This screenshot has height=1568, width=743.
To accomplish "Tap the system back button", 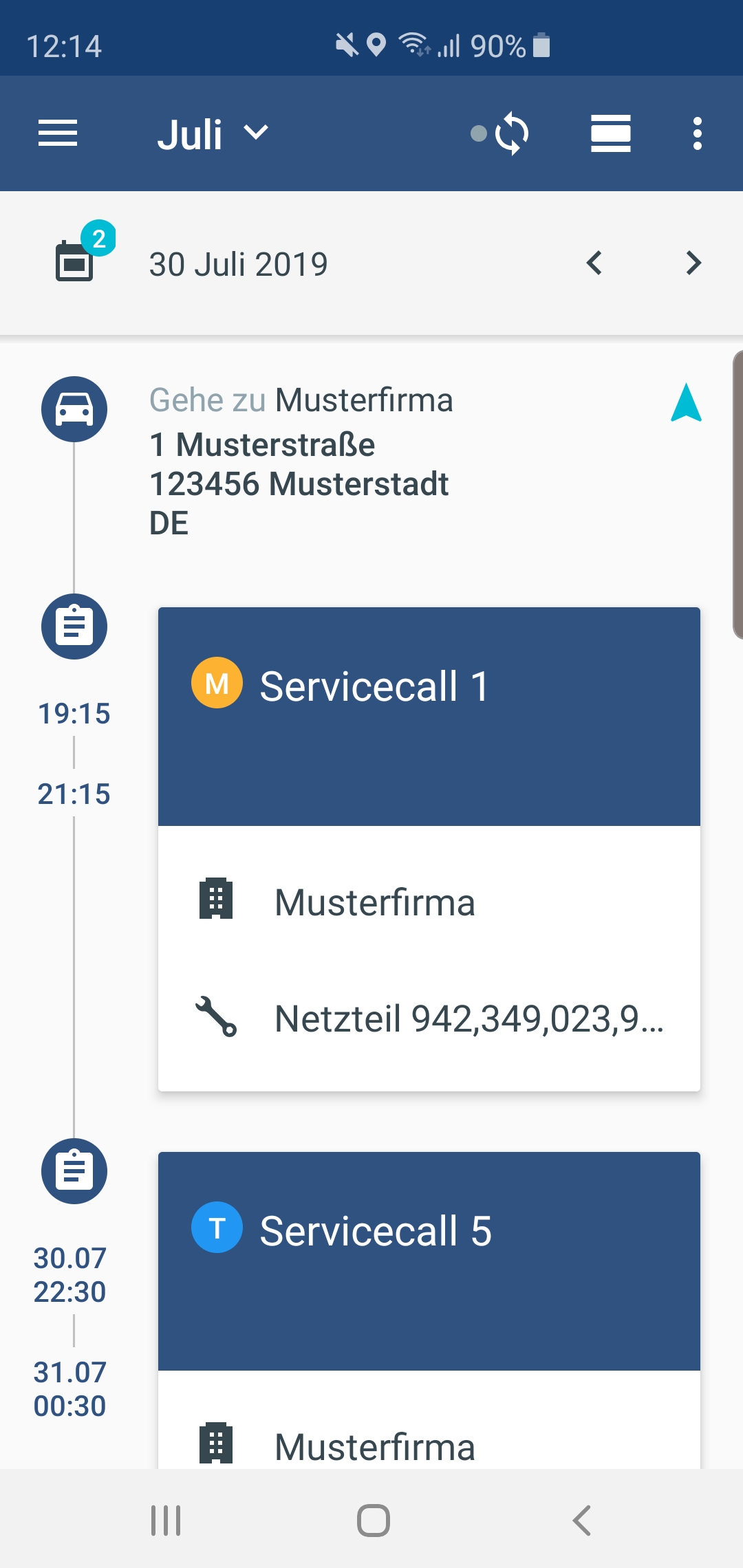I will (582, 1520).
